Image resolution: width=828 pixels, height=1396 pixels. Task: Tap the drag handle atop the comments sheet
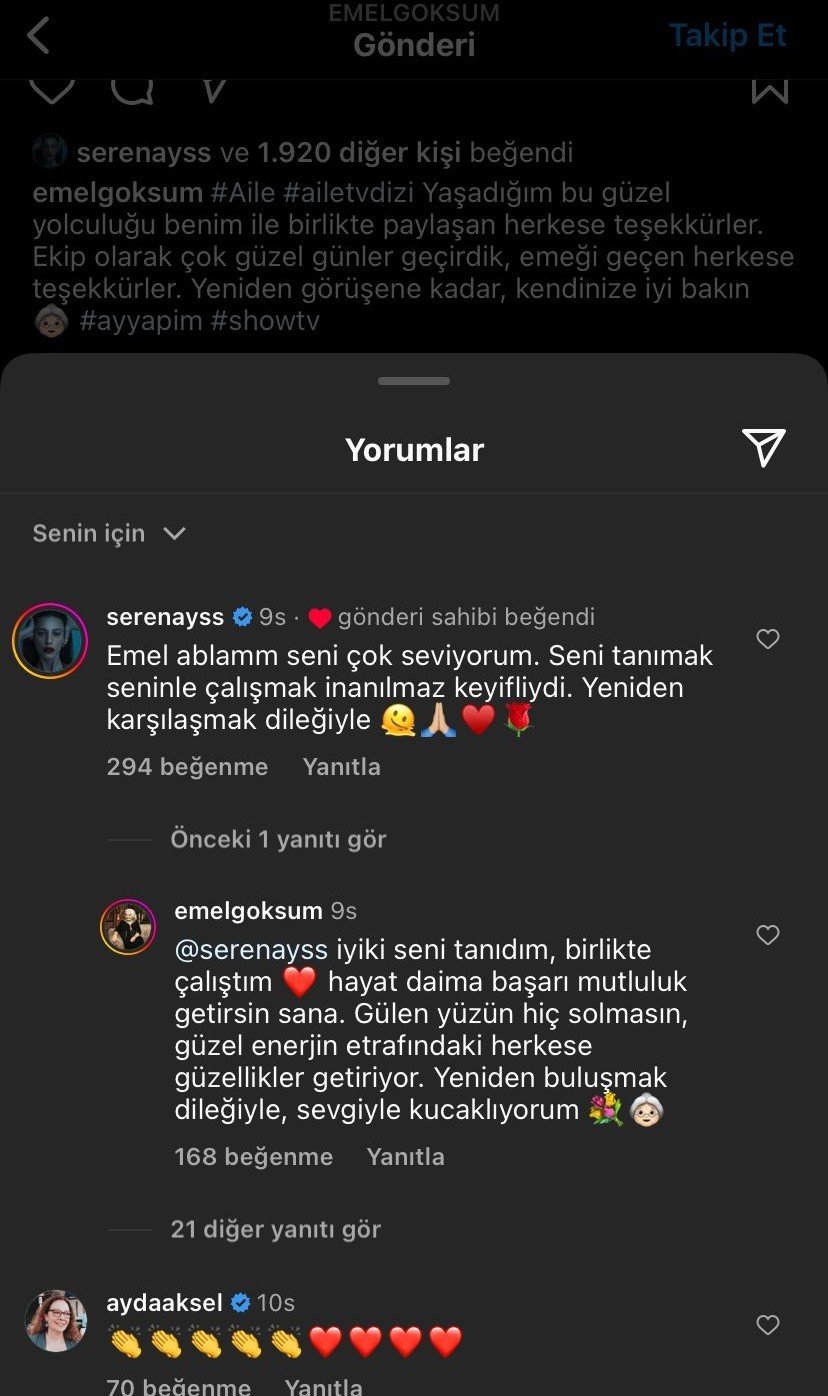tap(414, 380)
